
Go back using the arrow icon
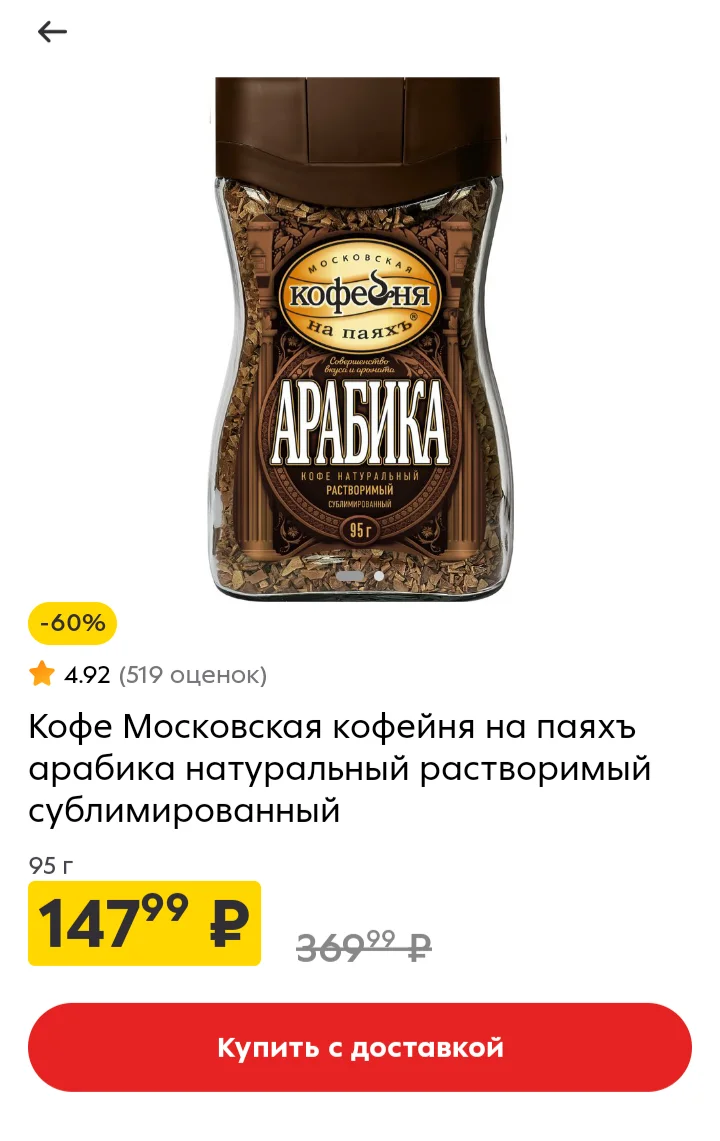(x=52, y=31)
